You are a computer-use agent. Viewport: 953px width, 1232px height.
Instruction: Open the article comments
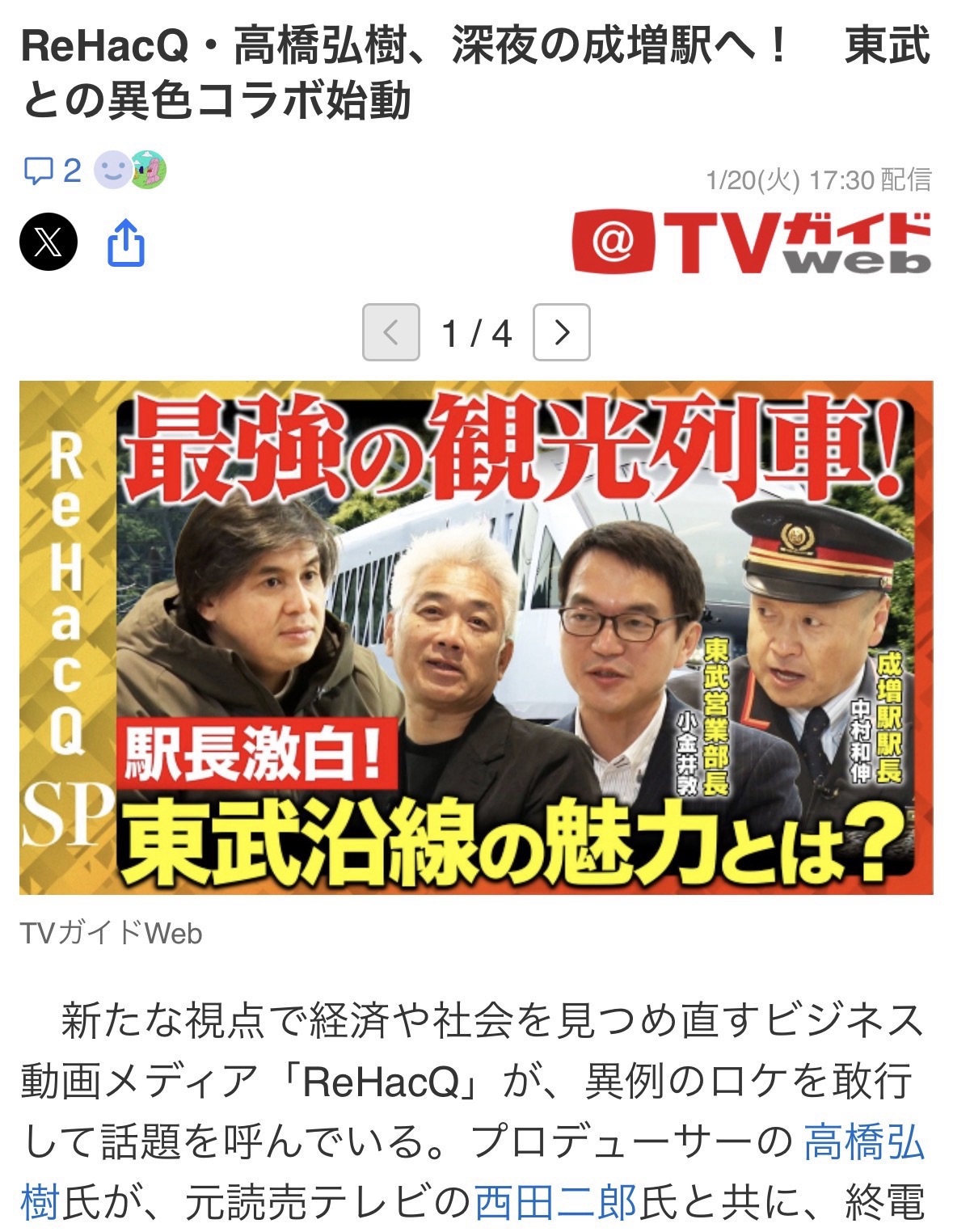(52, 171)
